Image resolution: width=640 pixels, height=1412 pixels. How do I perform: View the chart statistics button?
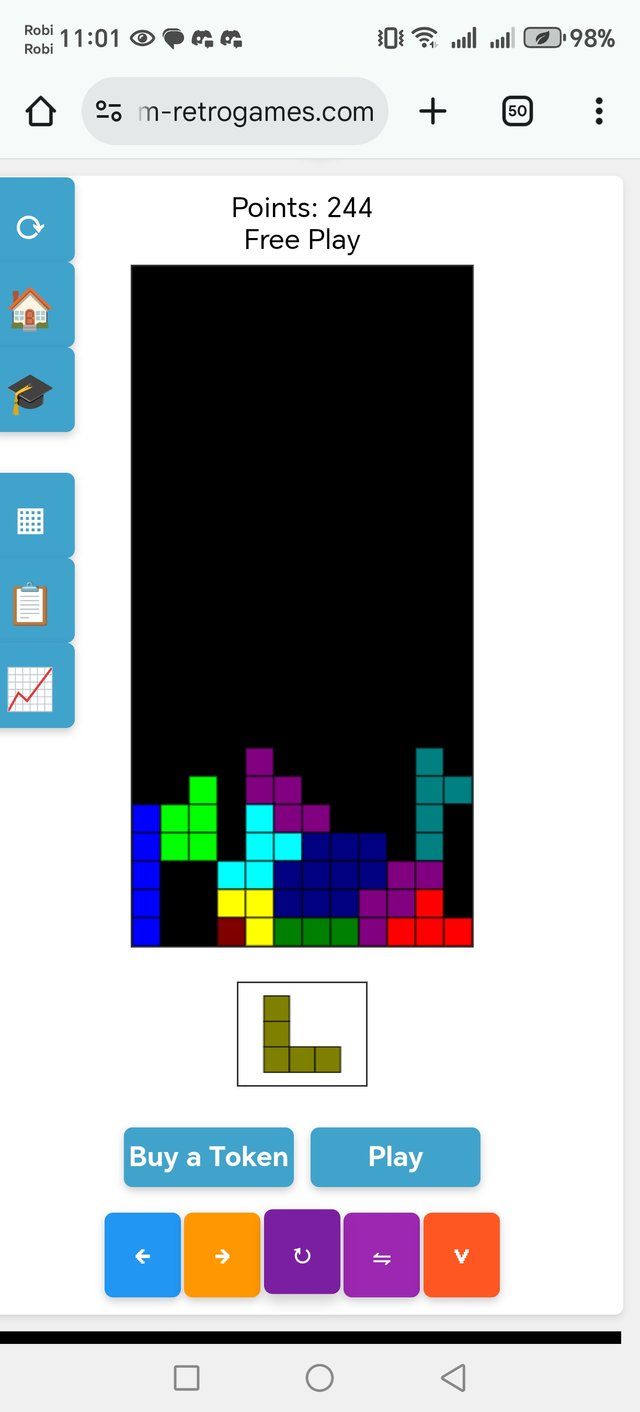point(32,688)
